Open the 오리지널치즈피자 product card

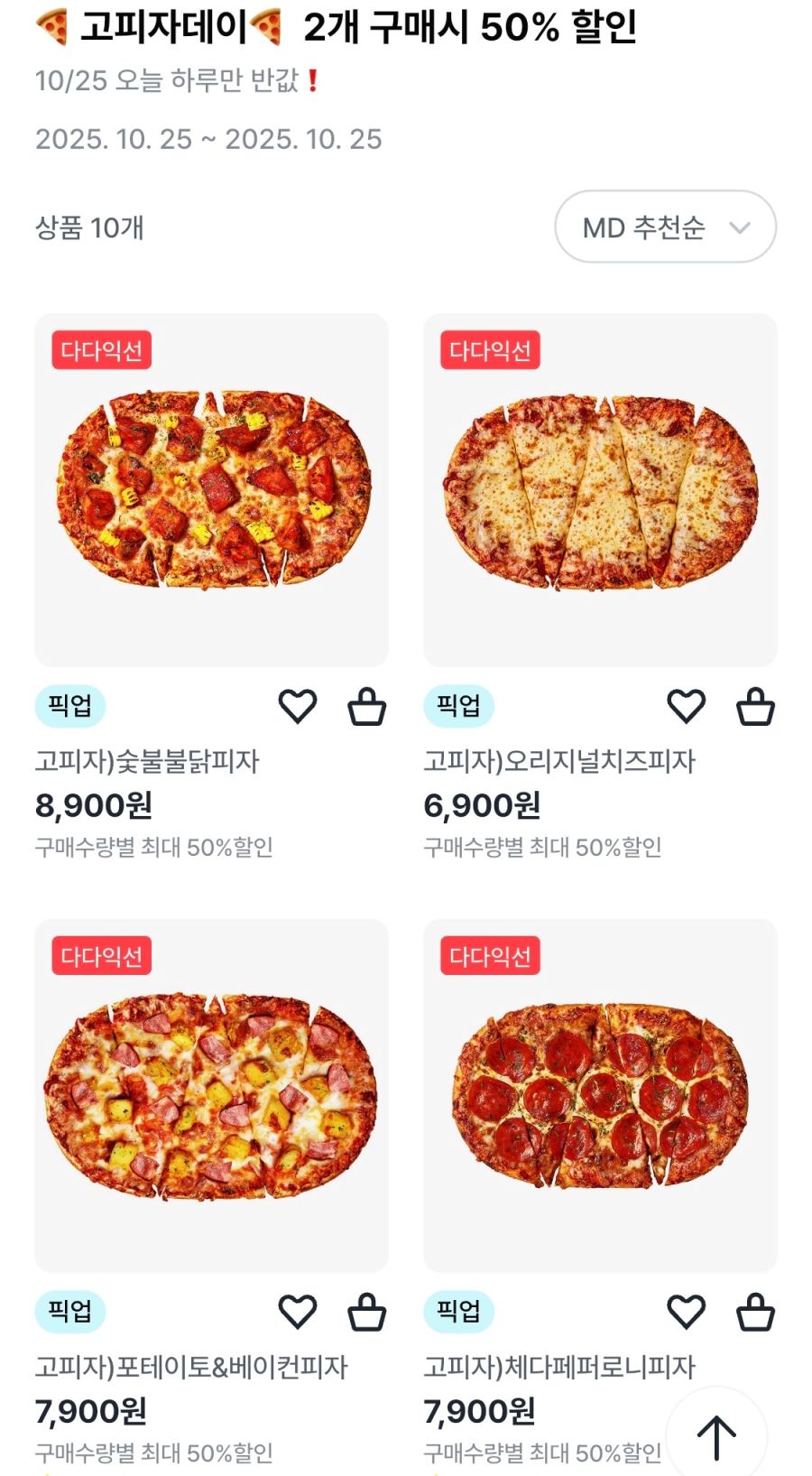600,489
